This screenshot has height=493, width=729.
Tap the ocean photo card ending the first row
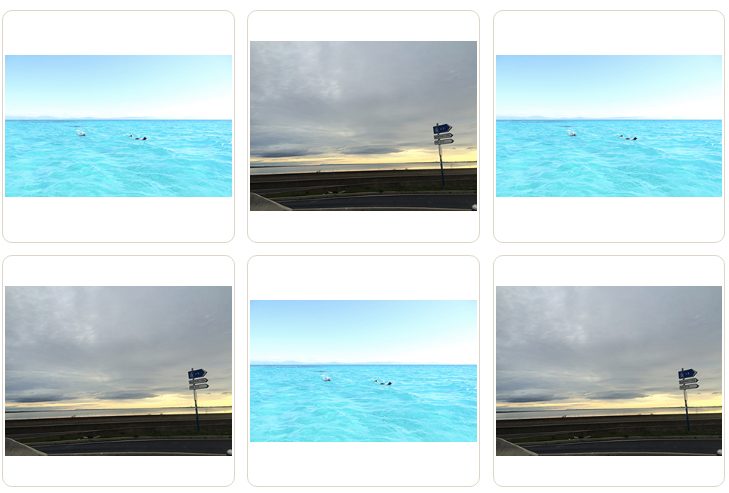(608, 126)
